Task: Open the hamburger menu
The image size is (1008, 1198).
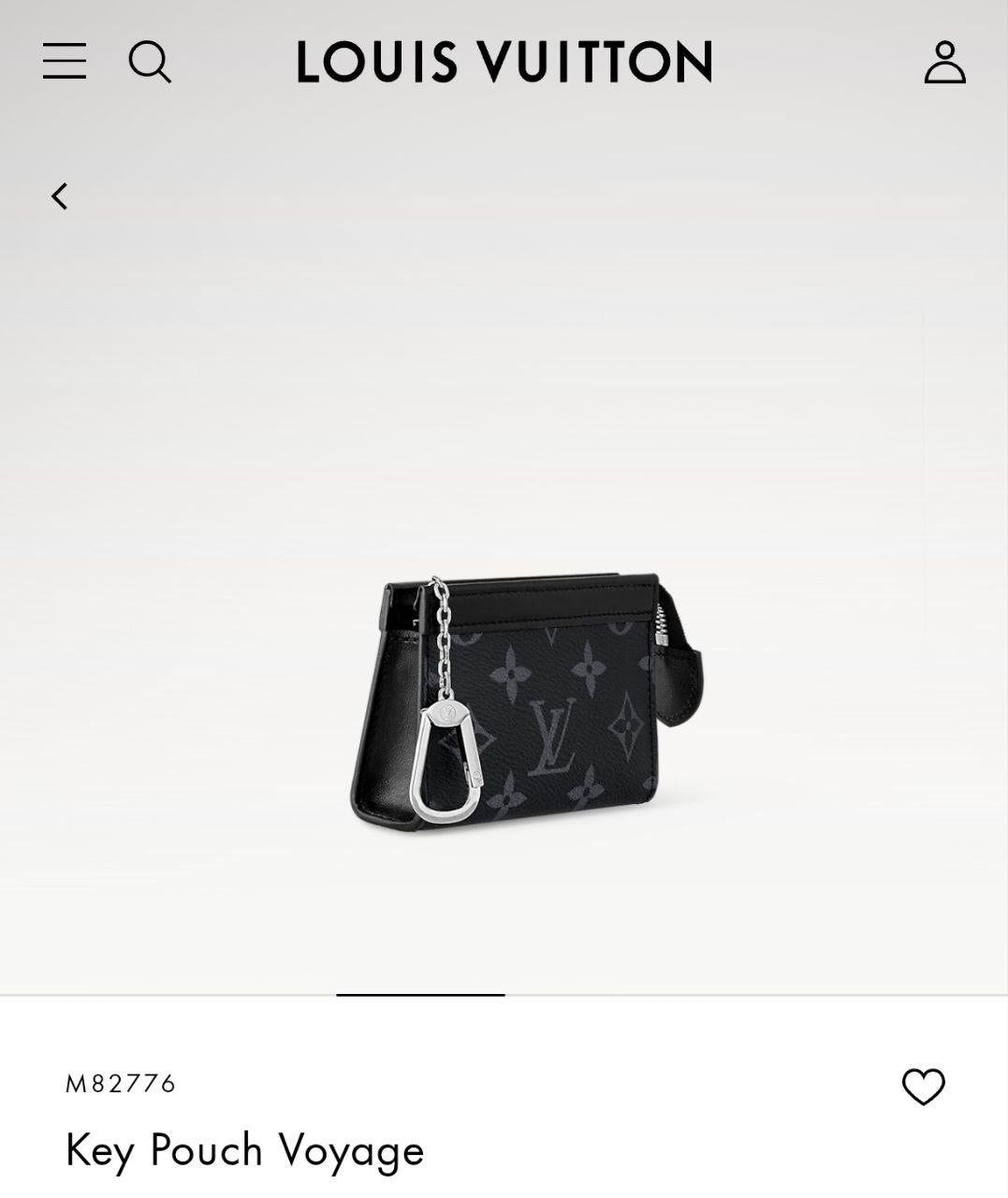Action: (x=65, y=61)
